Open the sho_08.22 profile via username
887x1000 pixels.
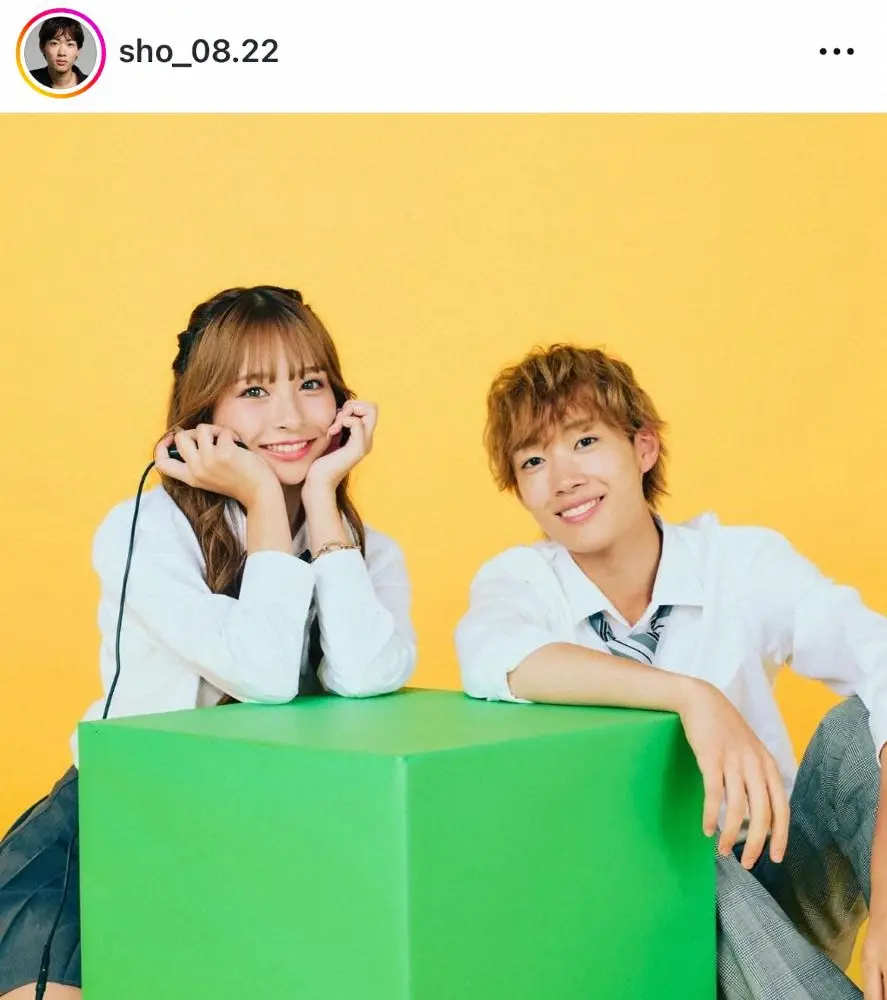198,52
